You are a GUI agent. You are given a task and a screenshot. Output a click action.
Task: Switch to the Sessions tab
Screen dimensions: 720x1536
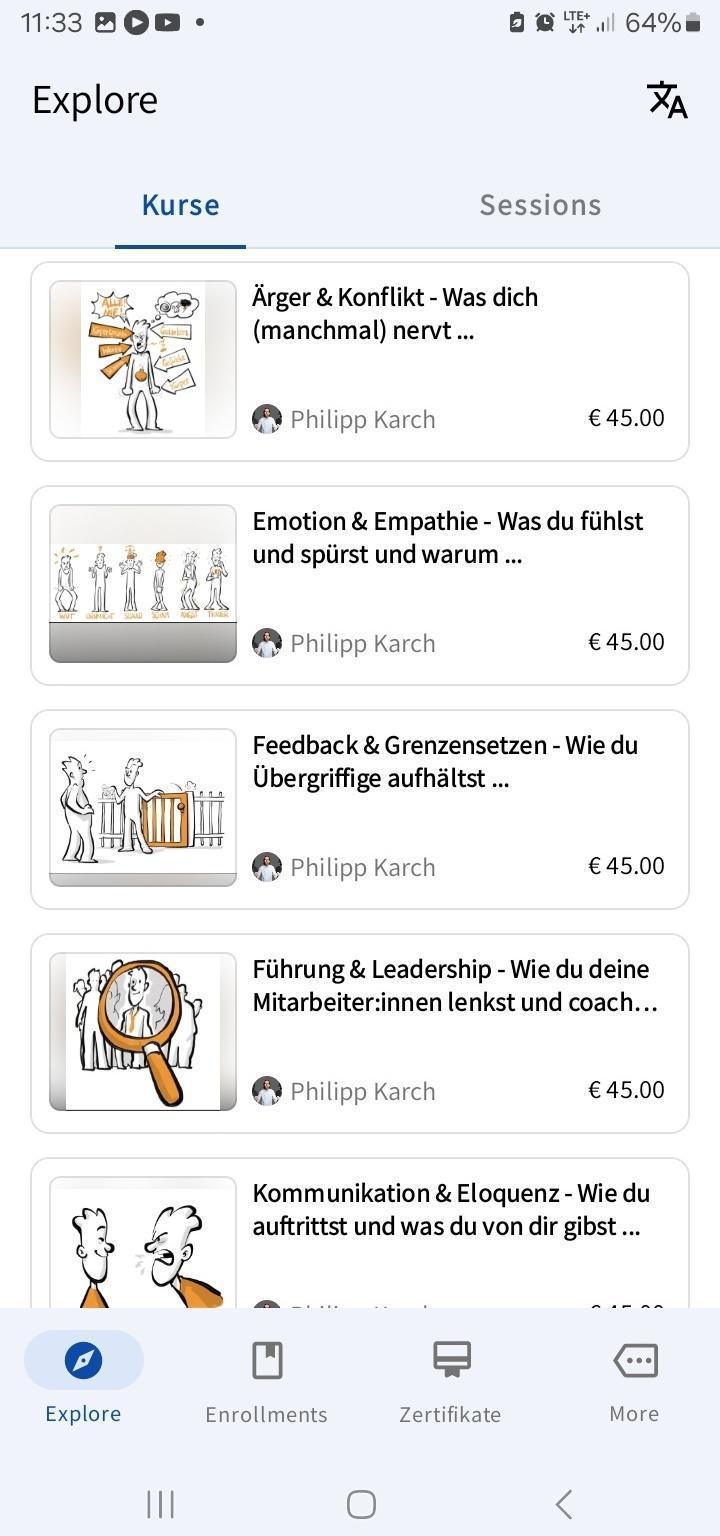click(x=540, y=205)
